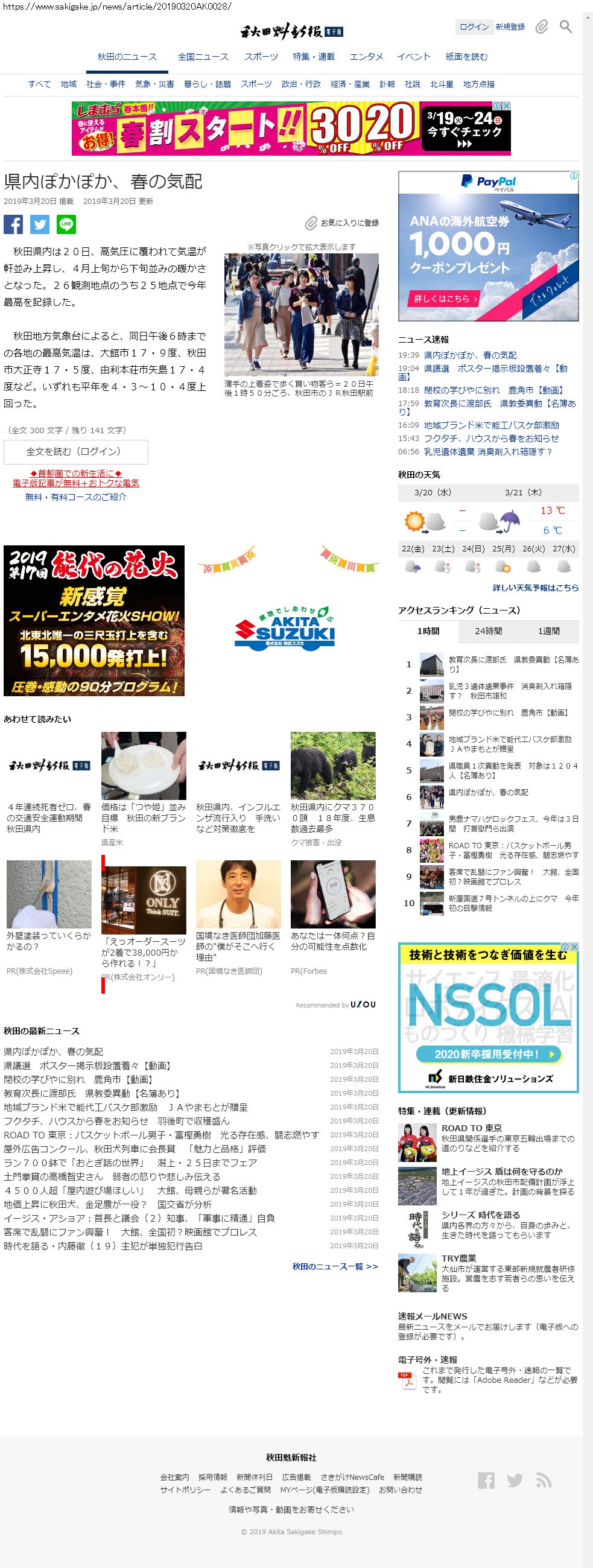Viewport: 593px width, 1568px height.
Task: Tap 全文を読む（ログイン）button
Action: [75, 452]
